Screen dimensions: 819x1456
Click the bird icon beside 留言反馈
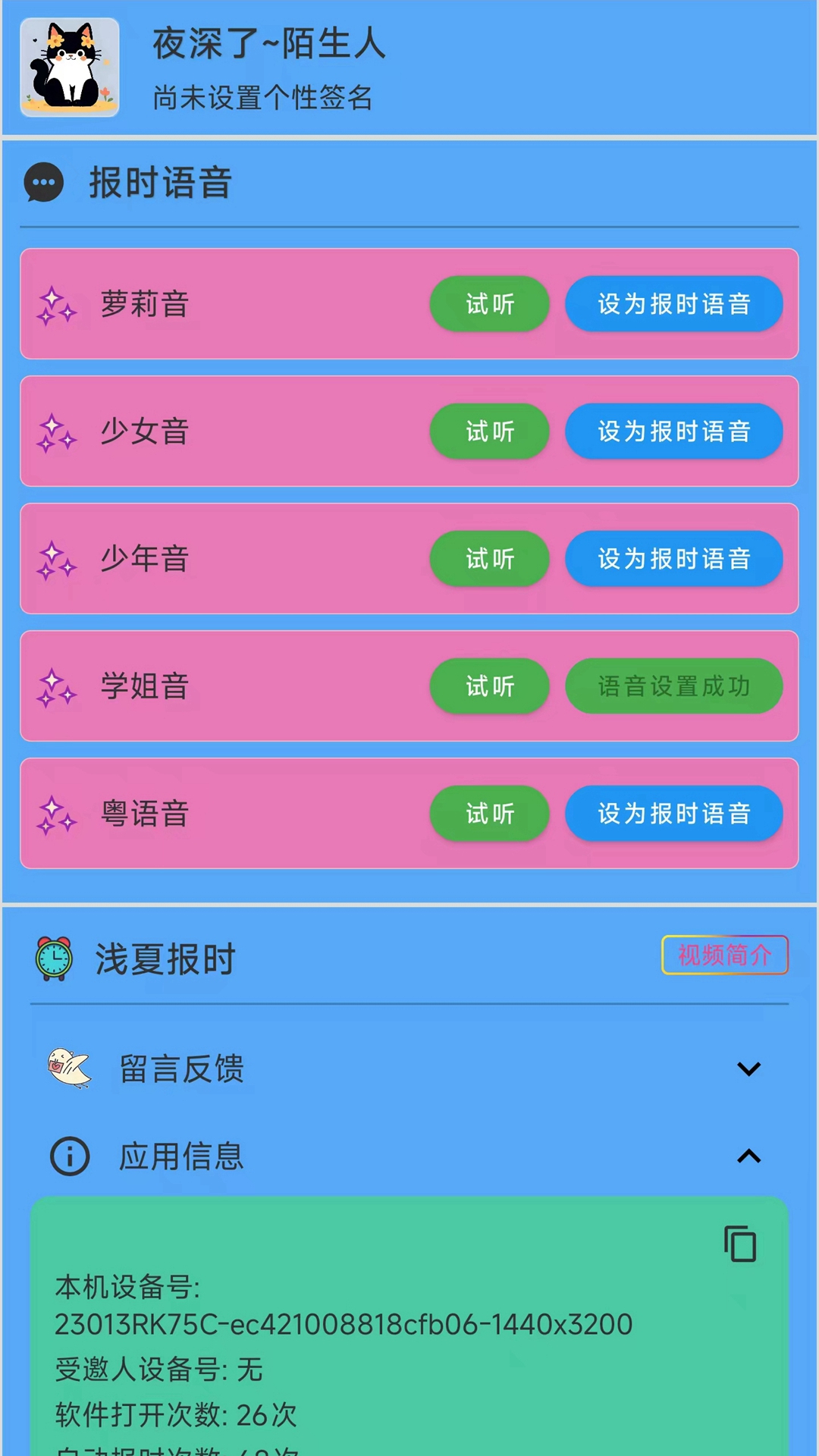point(67,1068)
